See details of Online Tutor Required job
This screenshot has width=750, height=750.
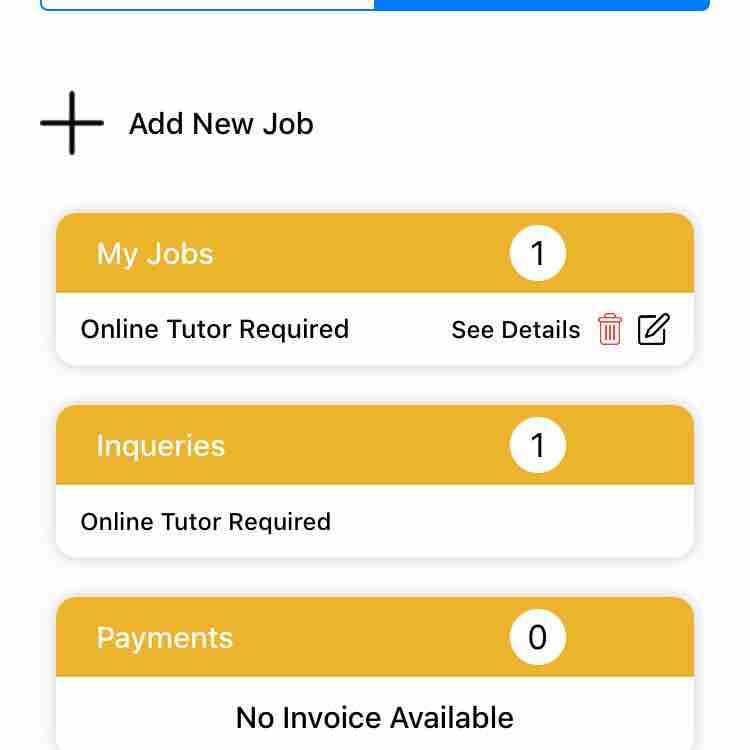(515, 330)
